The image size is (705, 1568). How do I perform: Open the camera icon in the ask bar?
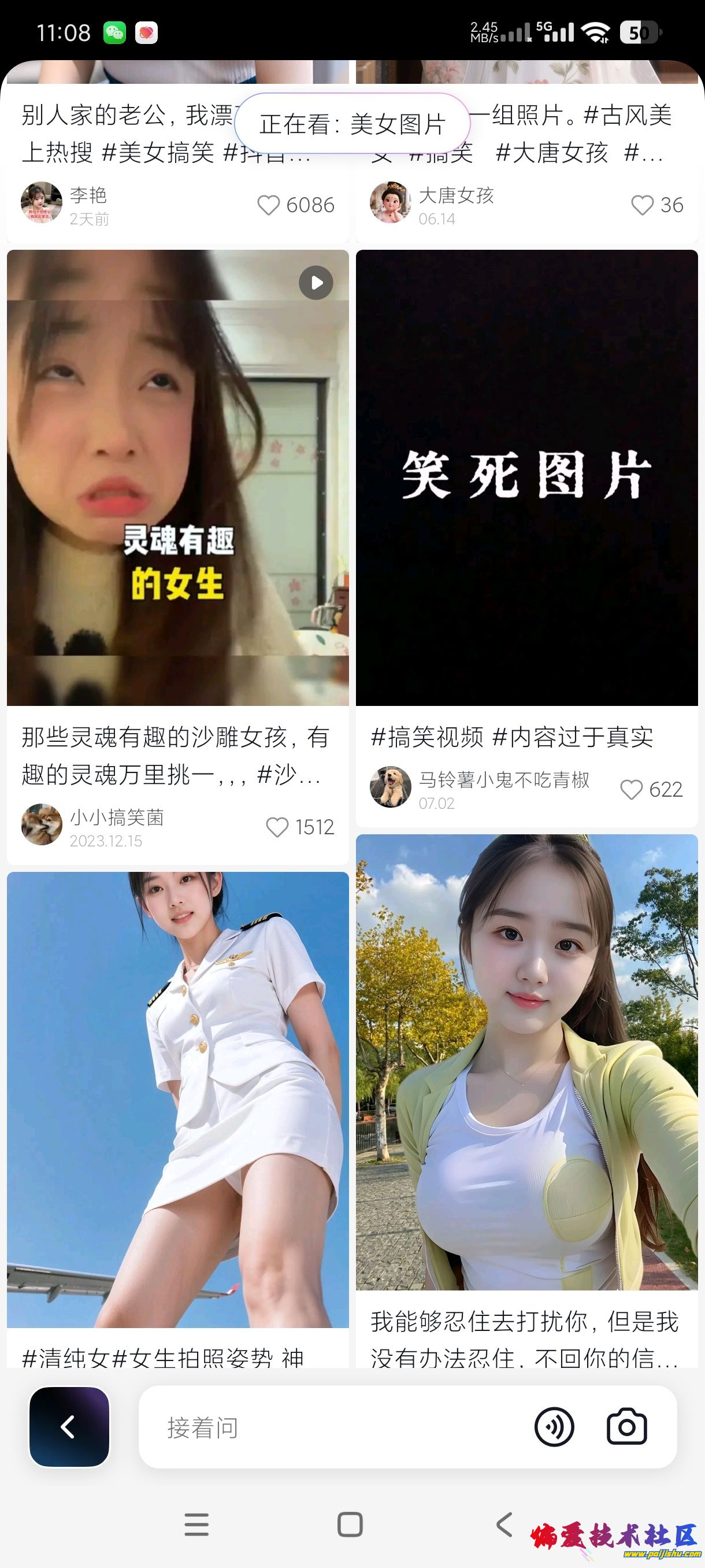(626, 1427)
